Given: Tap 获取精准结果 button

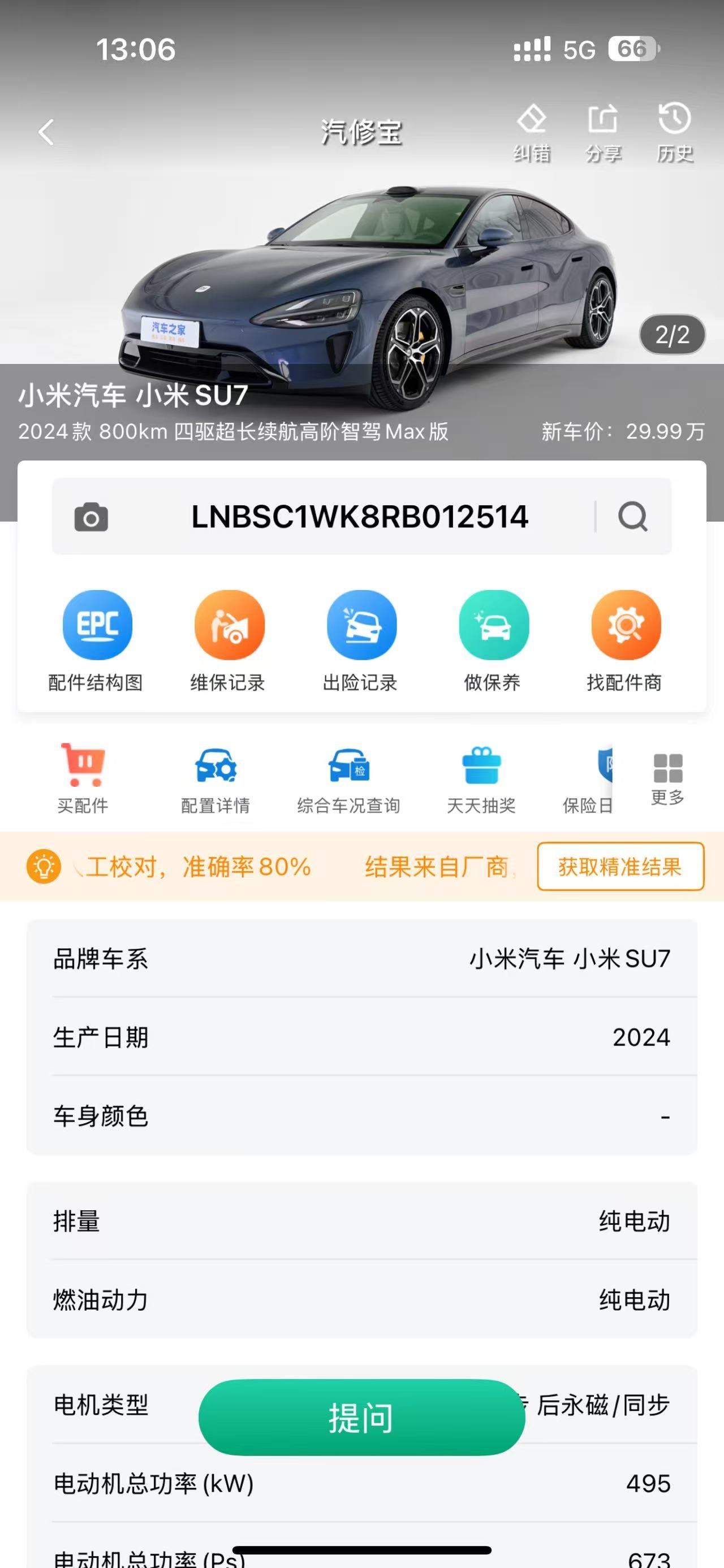Looking at the screenshot, I should click(620, 866).
